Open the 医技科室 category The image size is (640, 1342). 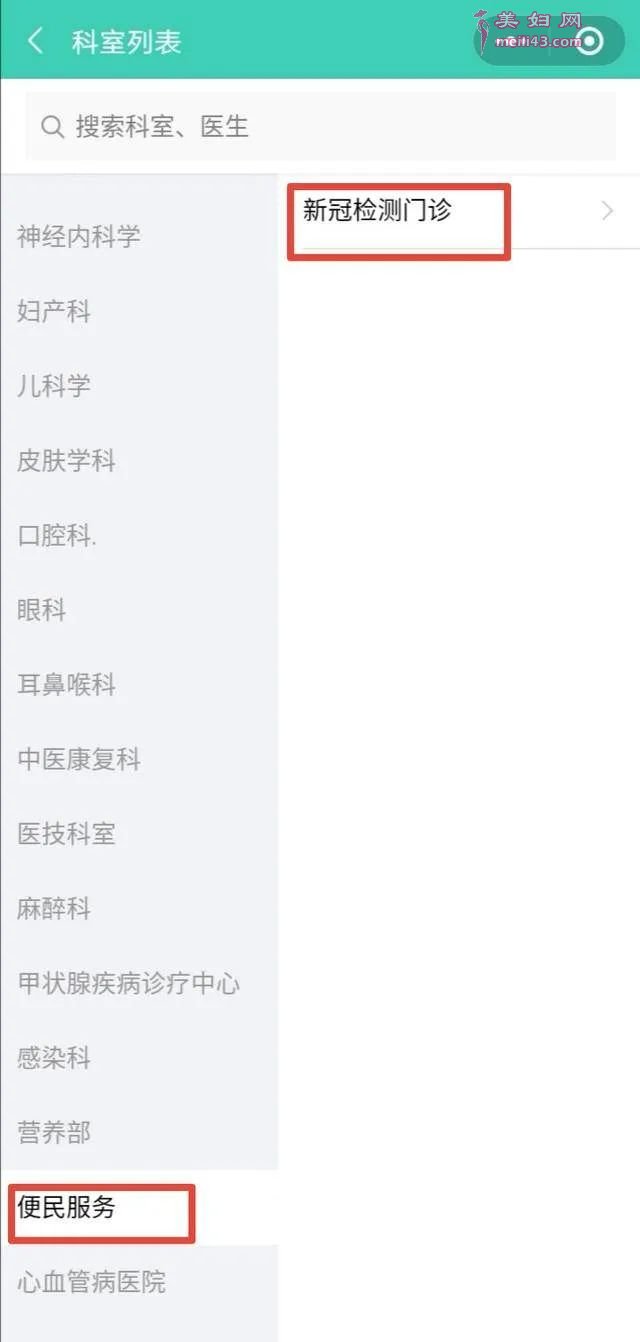67,834
